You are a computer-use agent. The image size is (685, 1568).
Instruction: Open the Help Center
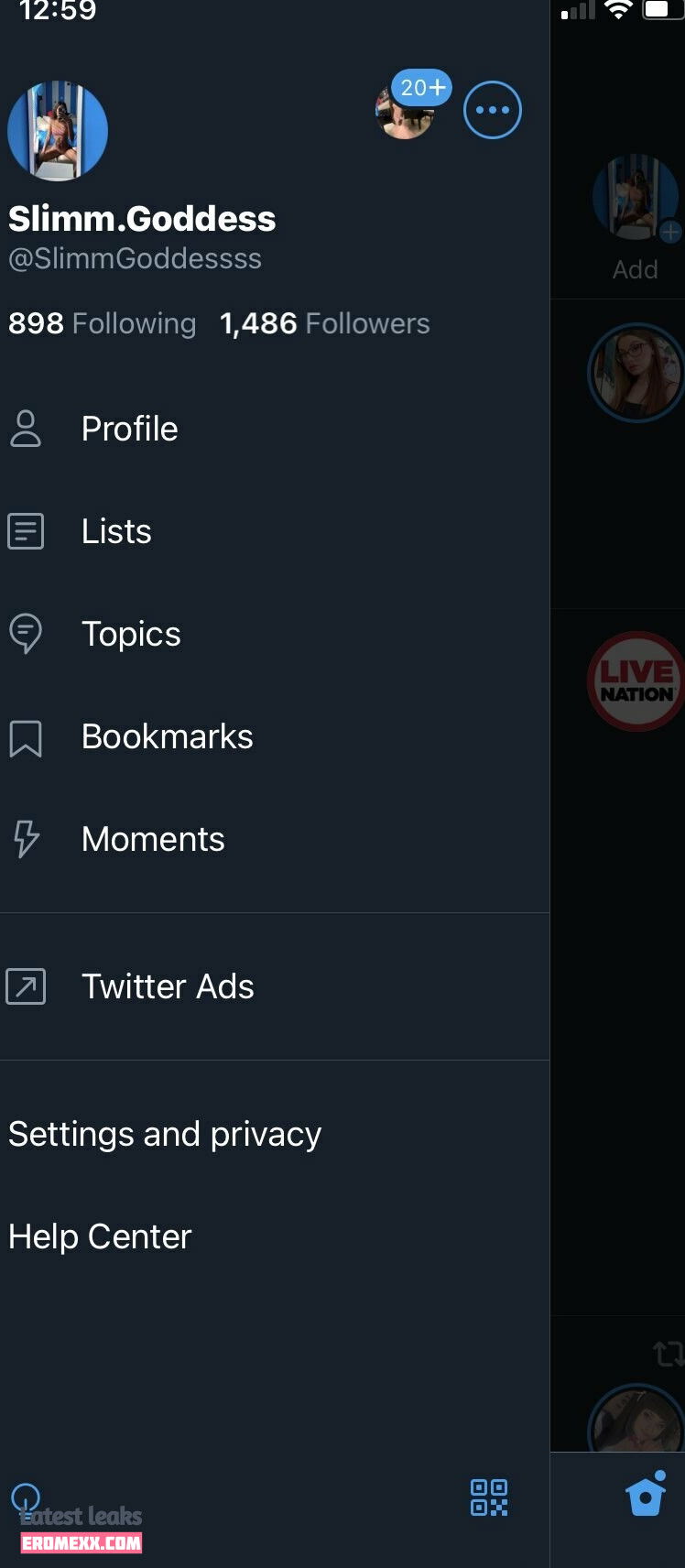(100, 1236)
